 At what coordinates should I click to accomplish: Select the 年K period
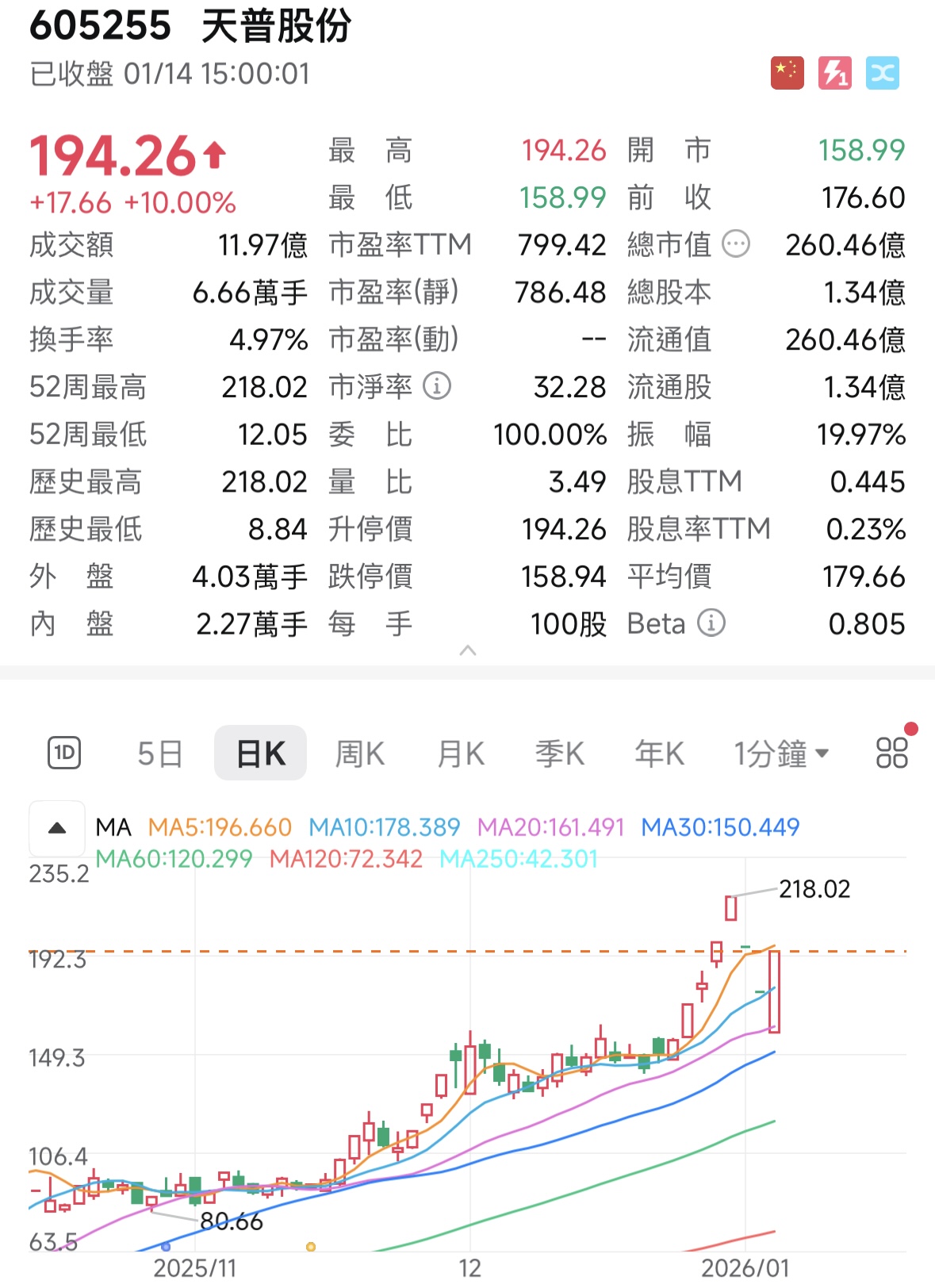click(657, 753)
